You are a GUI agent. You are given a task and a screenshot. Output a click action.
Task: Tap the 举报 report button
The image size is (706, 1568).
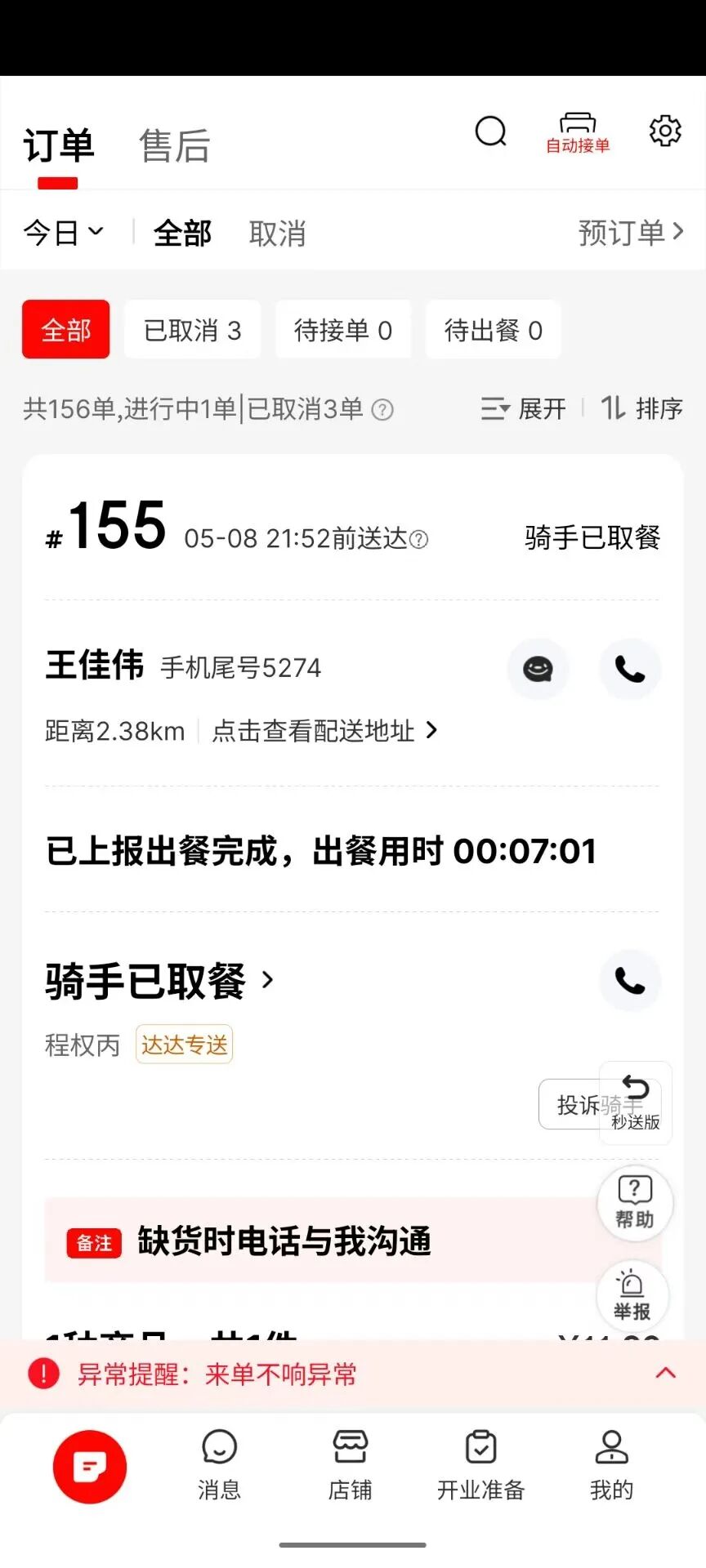632,1296
